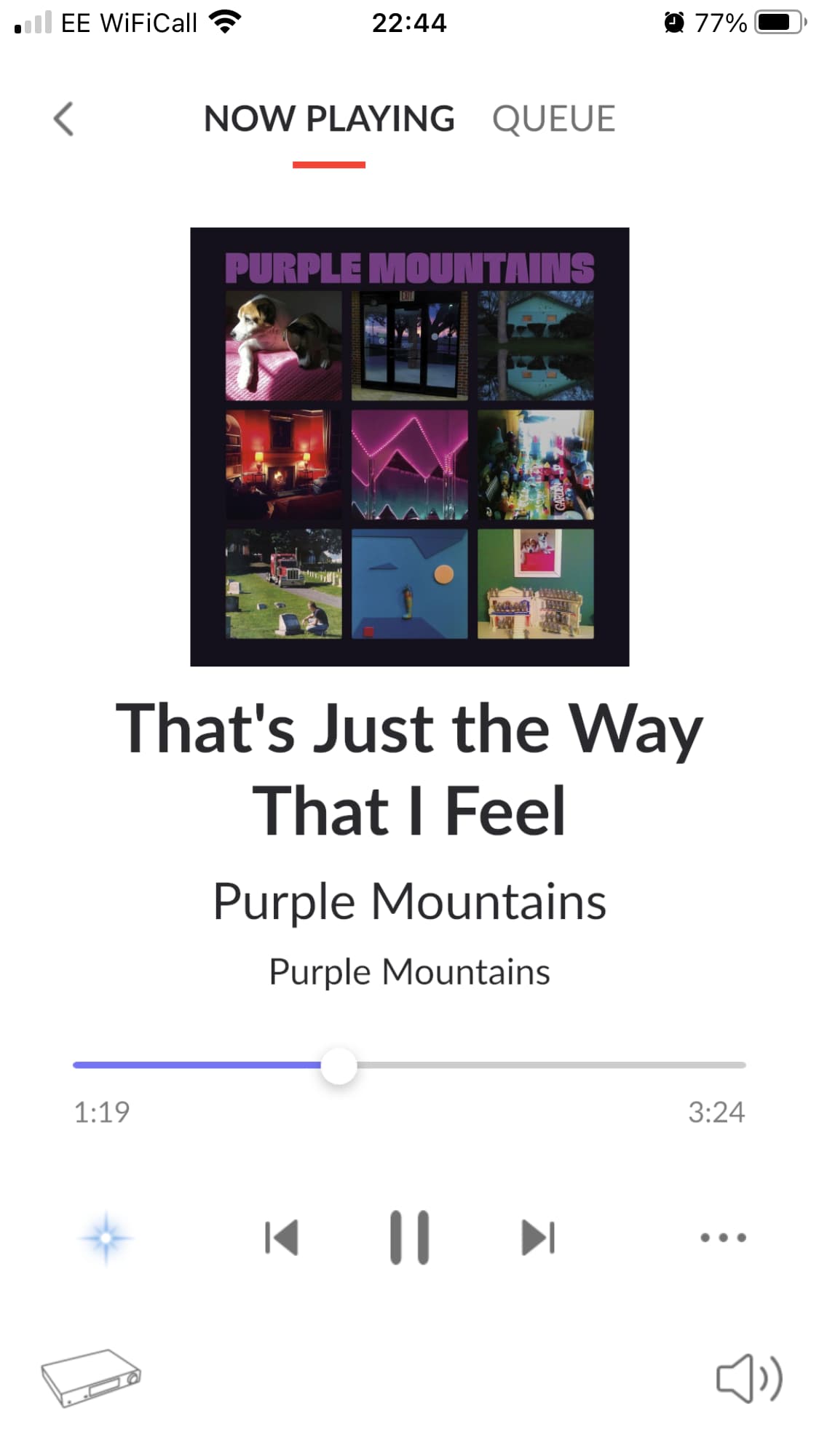Image resolution: width=819 pixels, height=1456 pixels.
Task: Open the audio device selector icon
Action: coord(91,1377)
